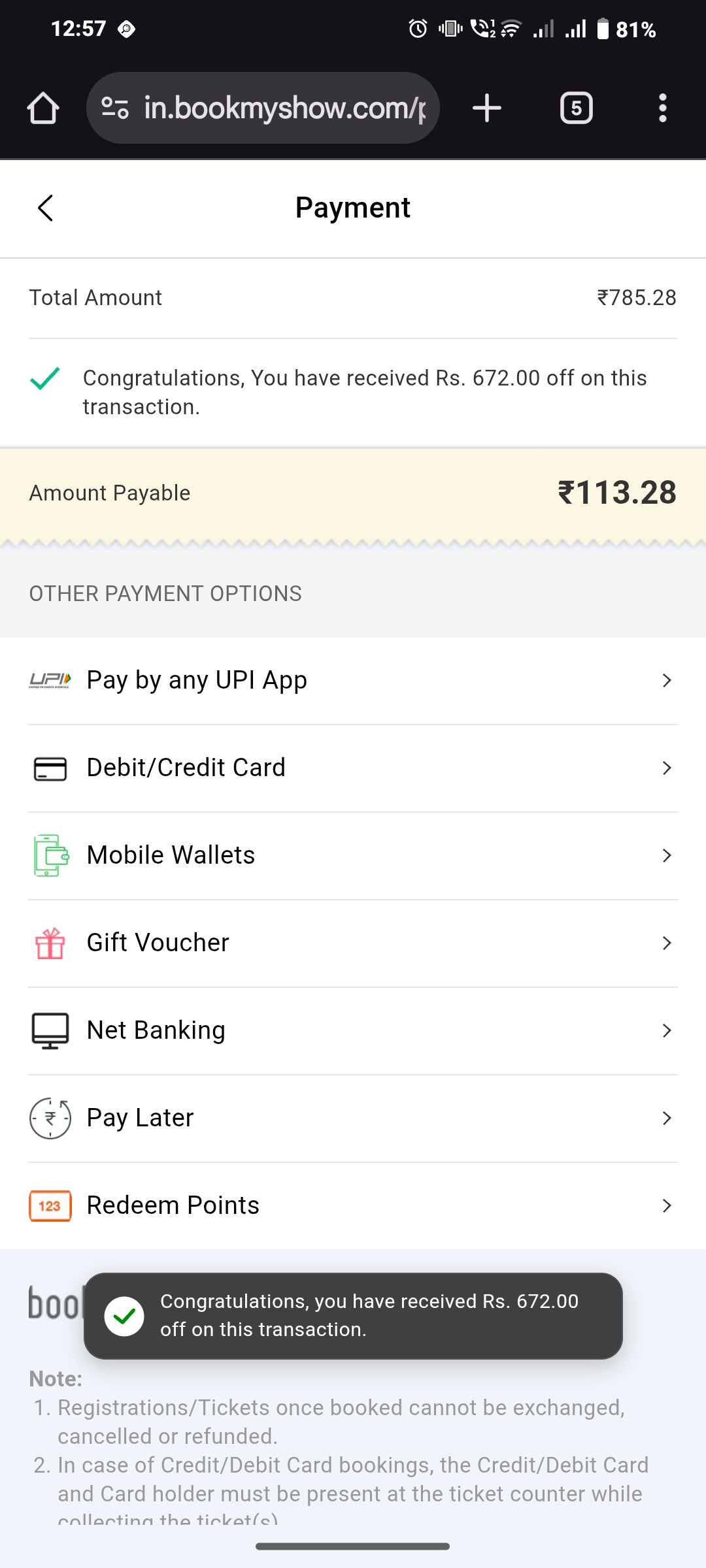Open the browser overflow menu
Viewport: 706px width, 1568px height.
tap(662, 108)
